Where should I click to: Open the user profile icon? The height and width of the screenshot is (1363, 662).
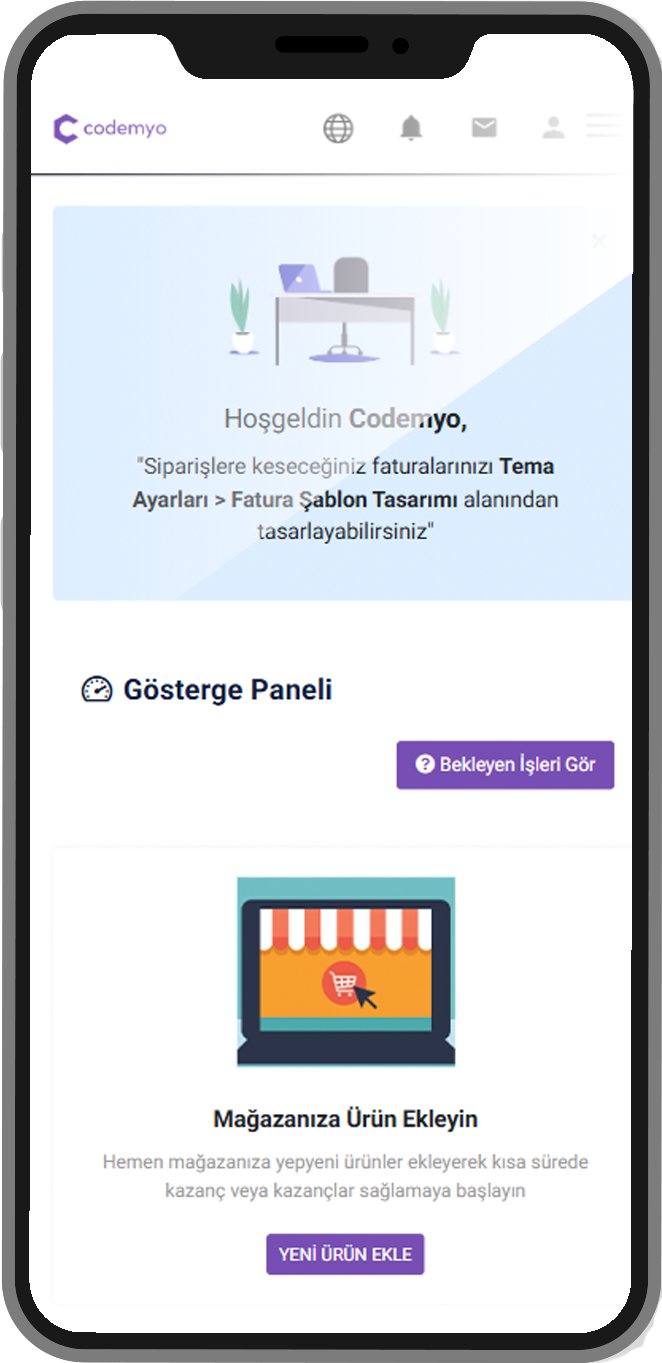point(553,127)
